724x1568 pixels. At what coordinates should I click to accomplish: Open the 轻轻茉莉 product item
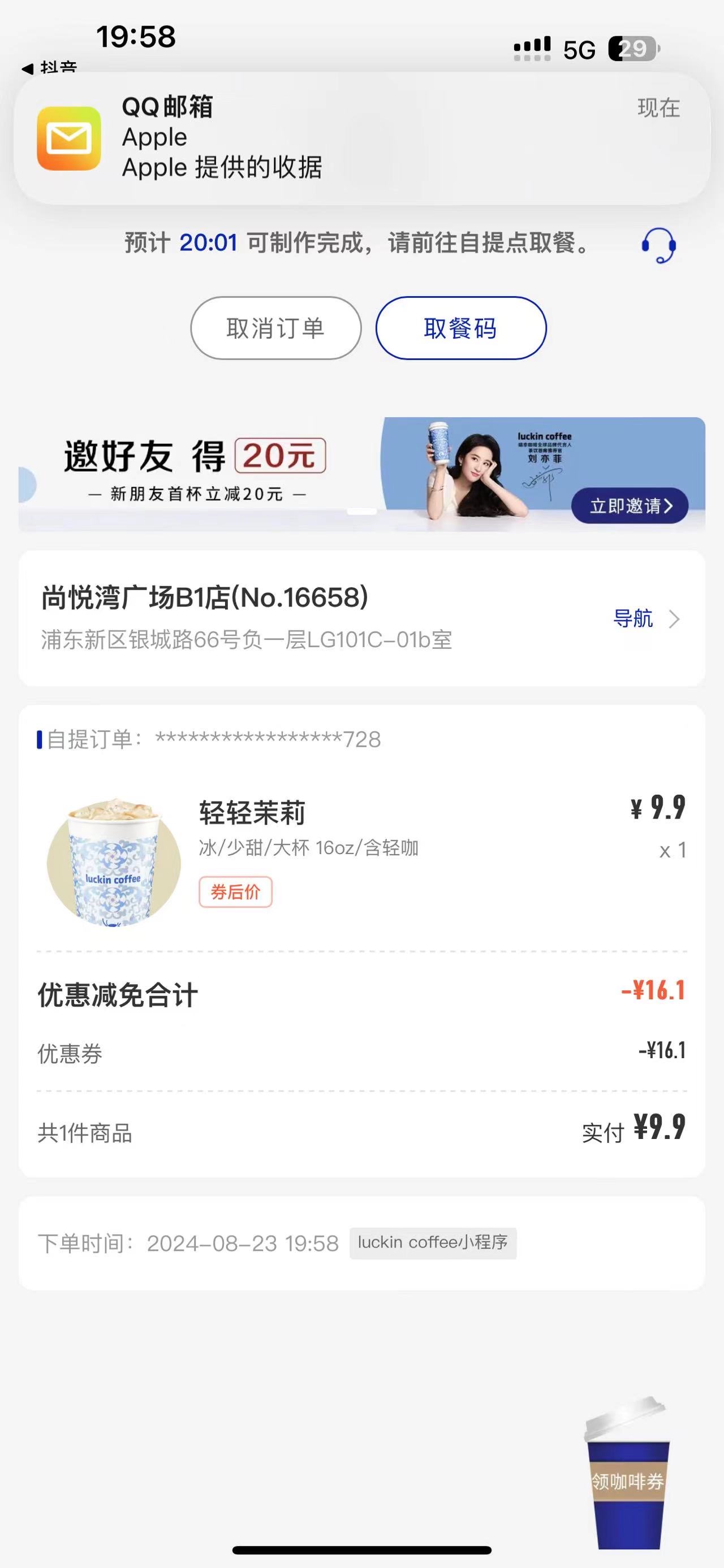pos(361,860)
